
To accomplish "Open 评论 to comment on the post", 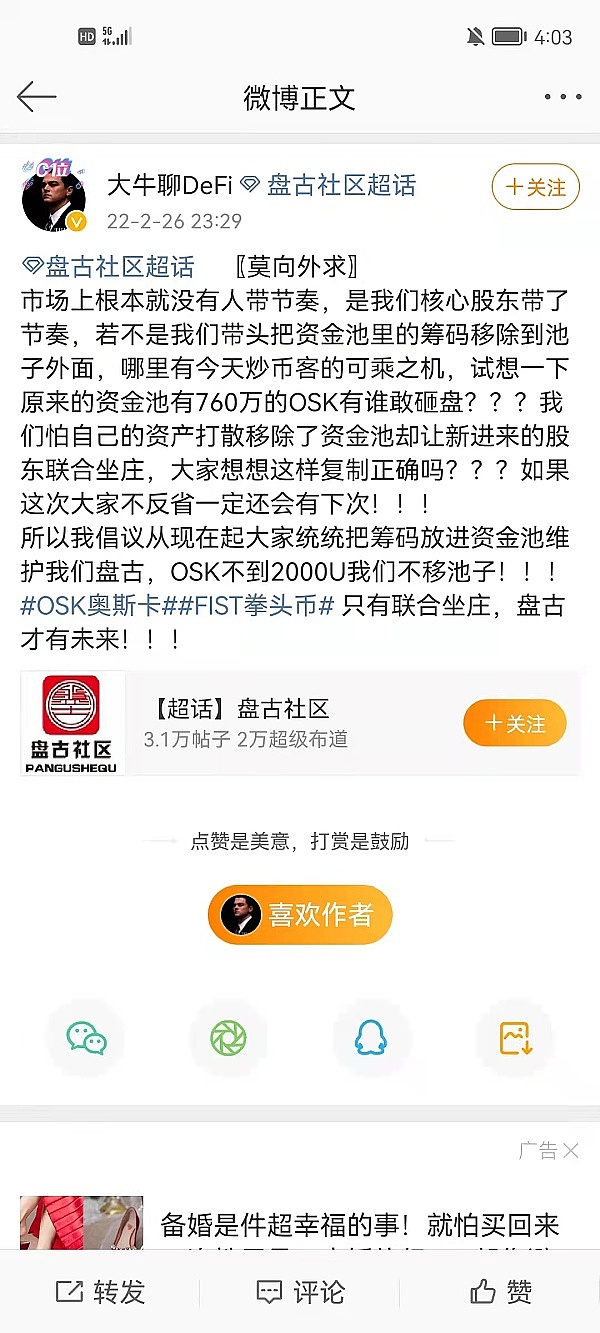I will (x=300, y=1291).
